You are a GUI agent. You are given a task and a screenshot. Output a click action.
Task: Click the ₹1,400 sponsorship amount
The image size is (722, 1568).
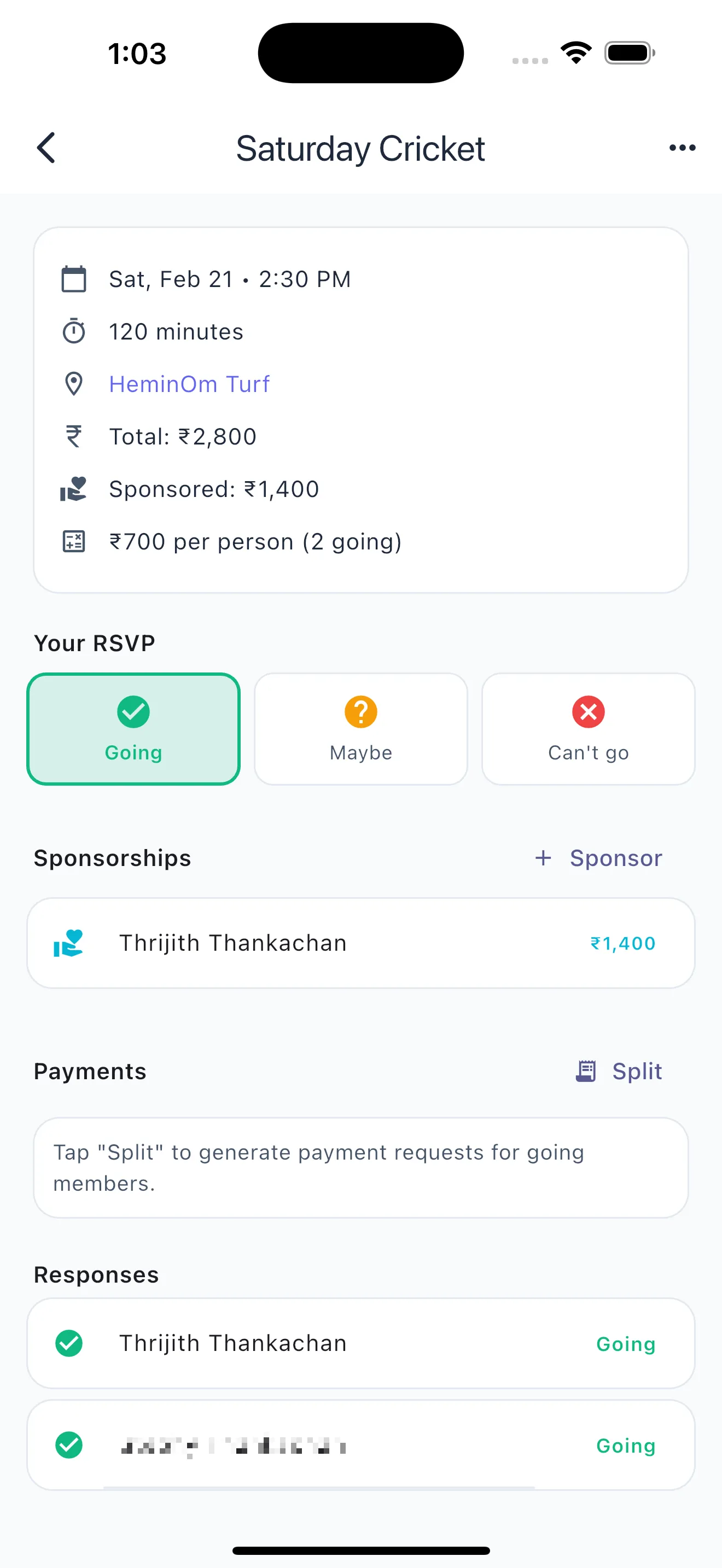624,943
